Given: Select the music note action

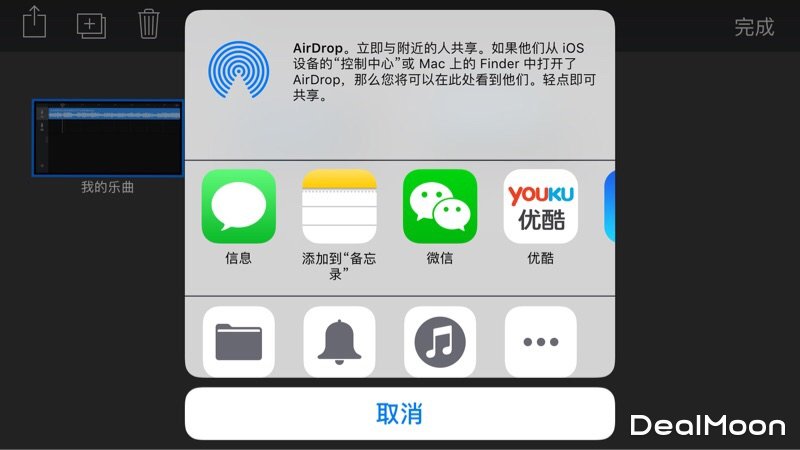Looking at the screenshot, I should pyautogui.click(x=440, y=342).
